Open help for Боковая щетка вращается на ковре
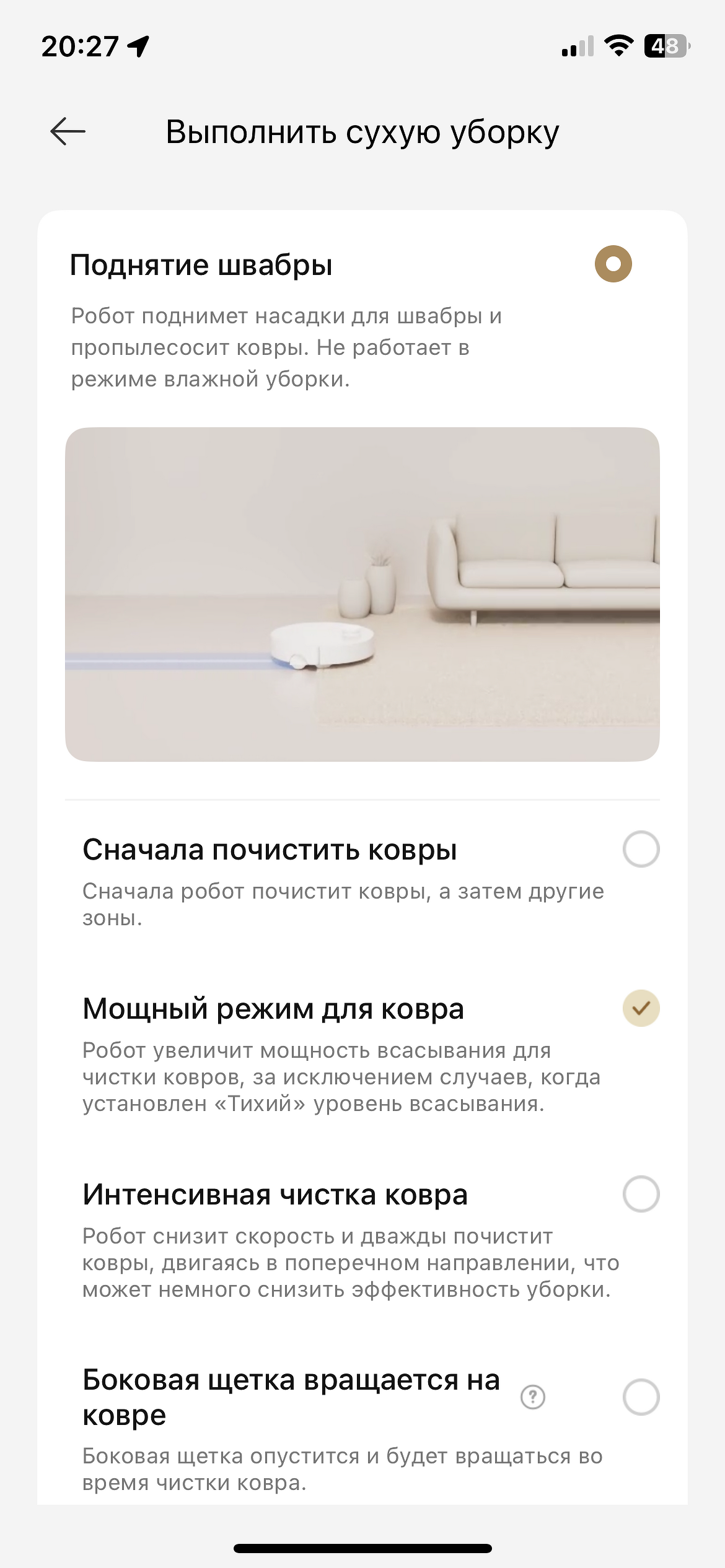The image size is (725, 1568). pos(533,1396)
